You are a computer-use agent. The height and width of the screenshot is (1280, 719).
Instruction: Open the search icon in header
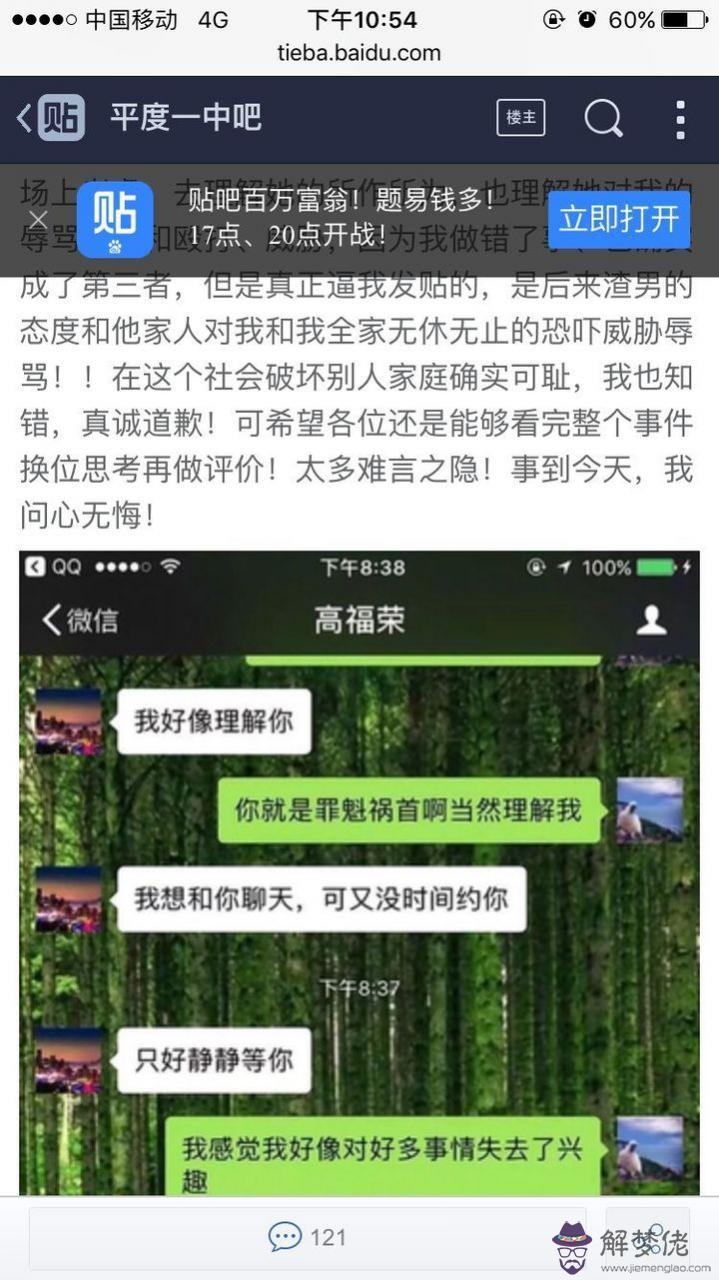603,118
